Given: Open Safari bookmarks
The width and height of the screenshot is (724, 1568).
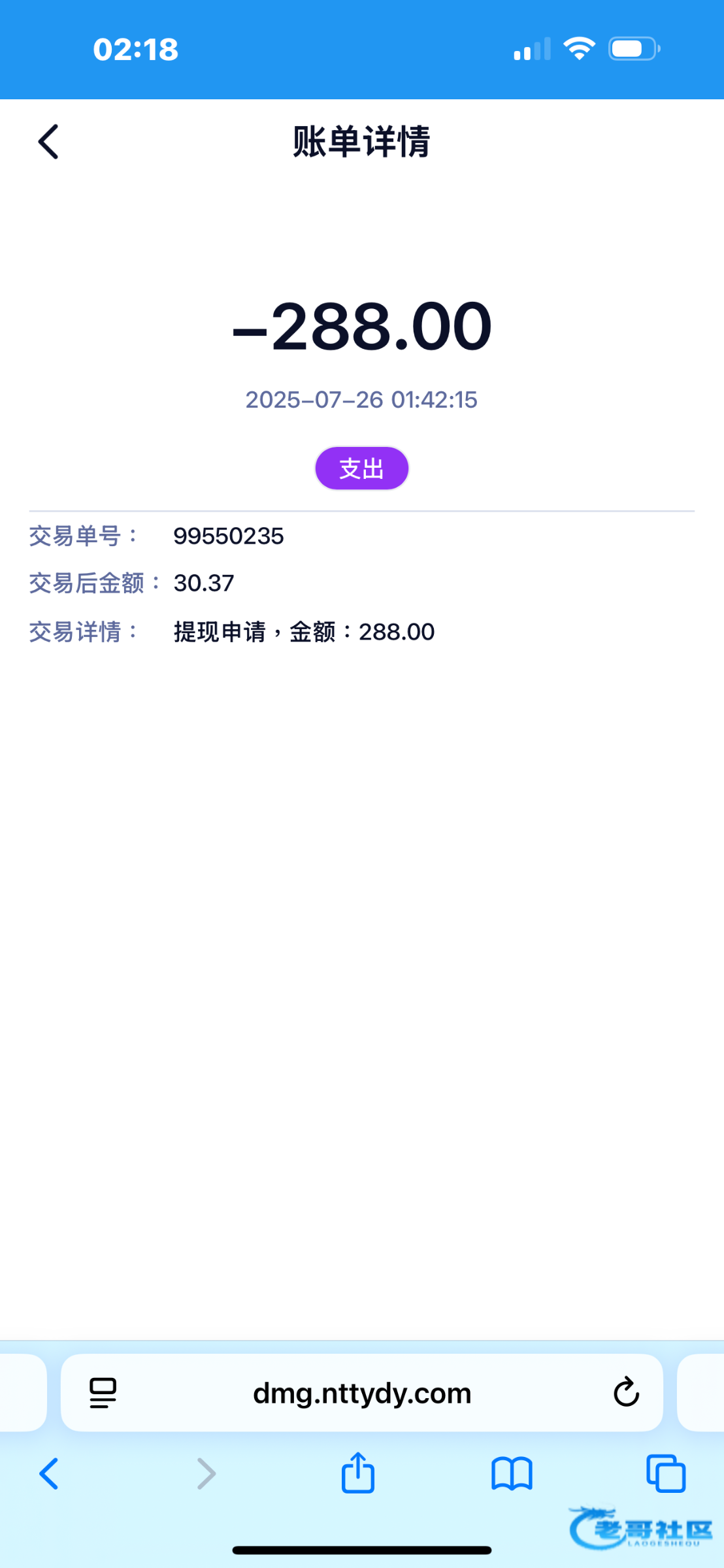Looking at the screenshot, I should 512,1474.
